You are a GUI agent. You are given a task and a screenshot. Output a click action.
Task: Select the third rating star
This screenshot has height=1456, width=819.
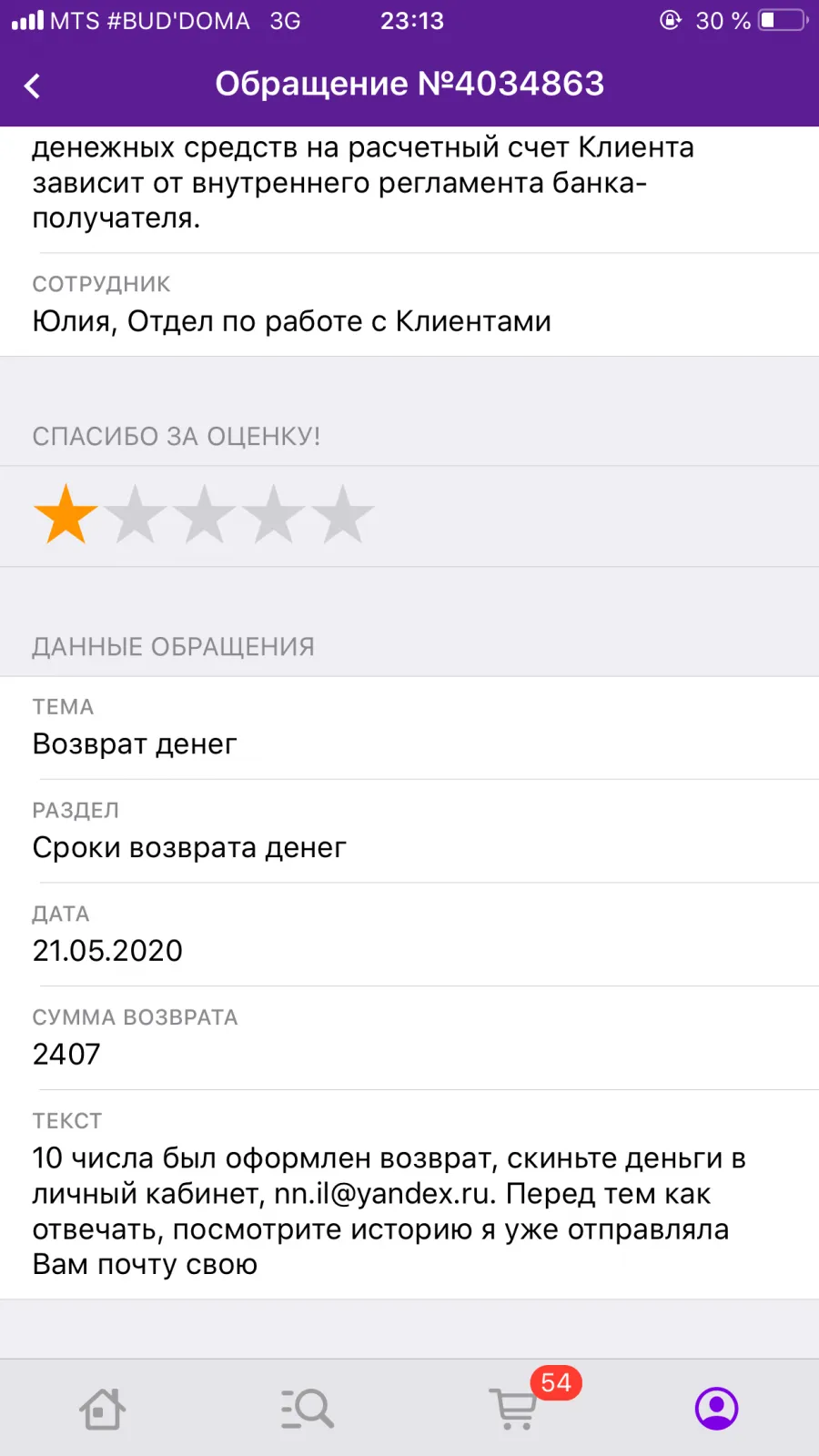pos(204,515)
